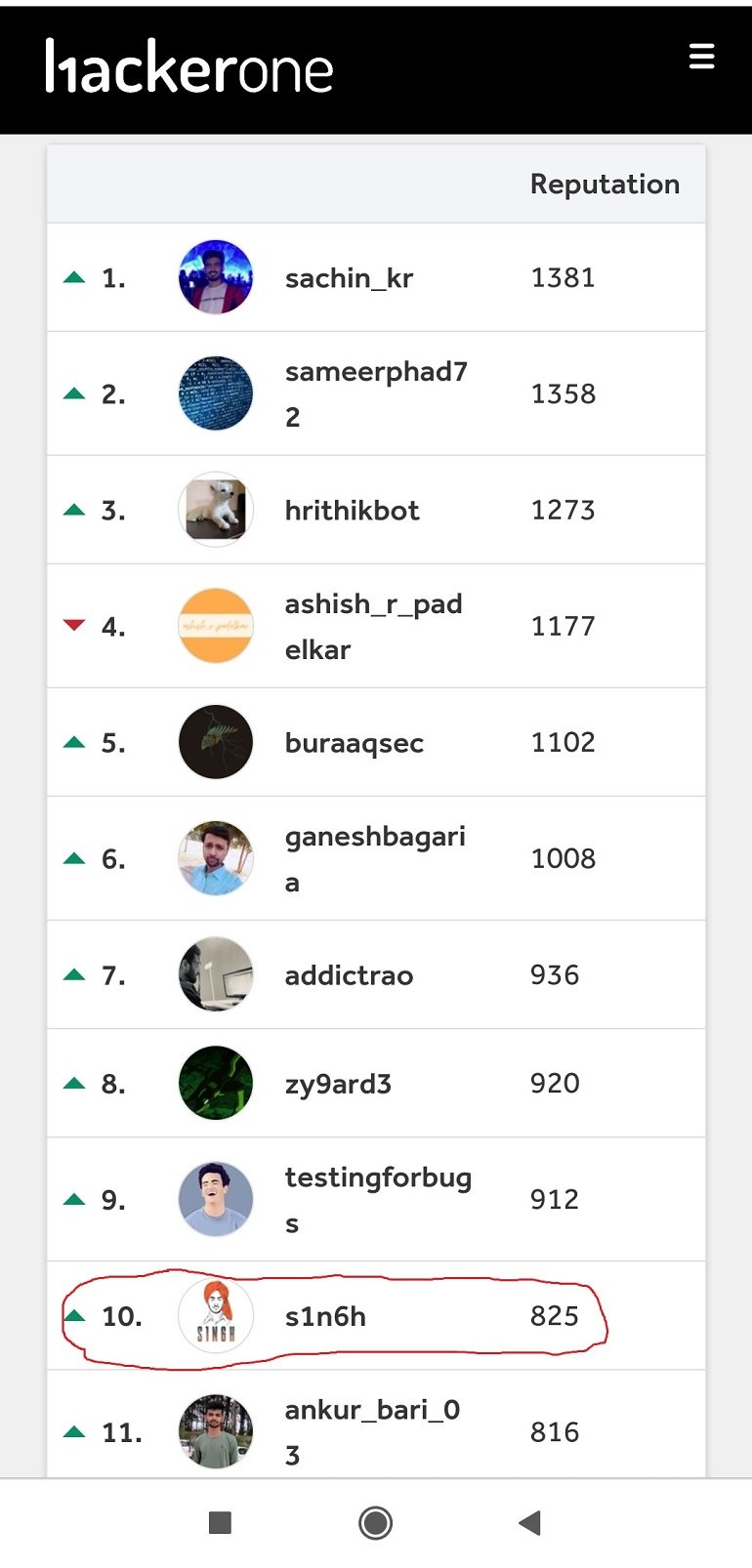Viewport: 752px width, 1568px height.
Task: Open sachin_kr's profile
Action: [349, 278]
